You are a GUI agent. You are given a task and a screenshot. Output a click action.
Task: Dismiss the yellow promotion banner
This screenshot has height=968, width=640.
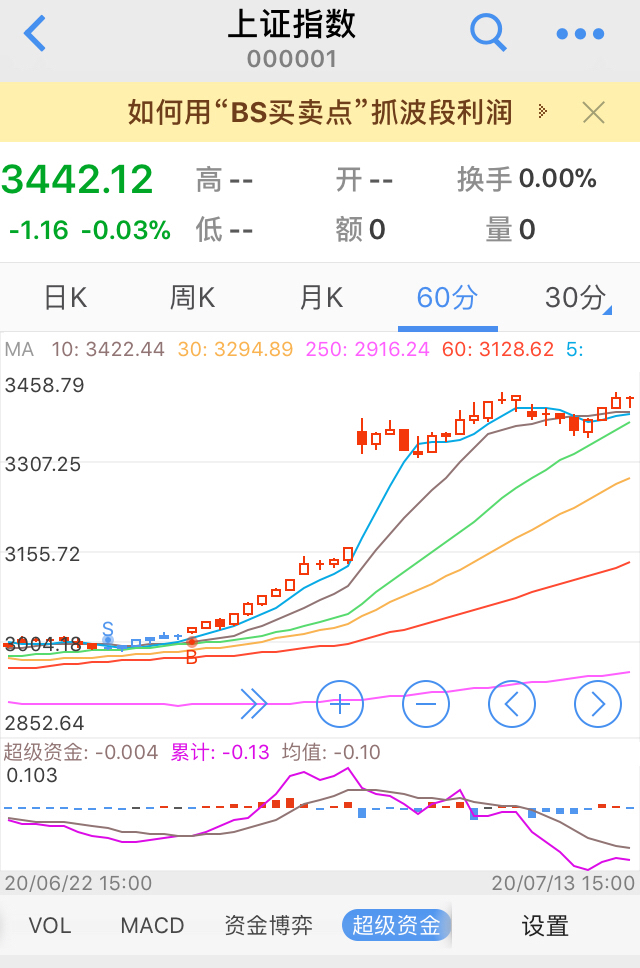pyautogui.click(x=594, y=112)
